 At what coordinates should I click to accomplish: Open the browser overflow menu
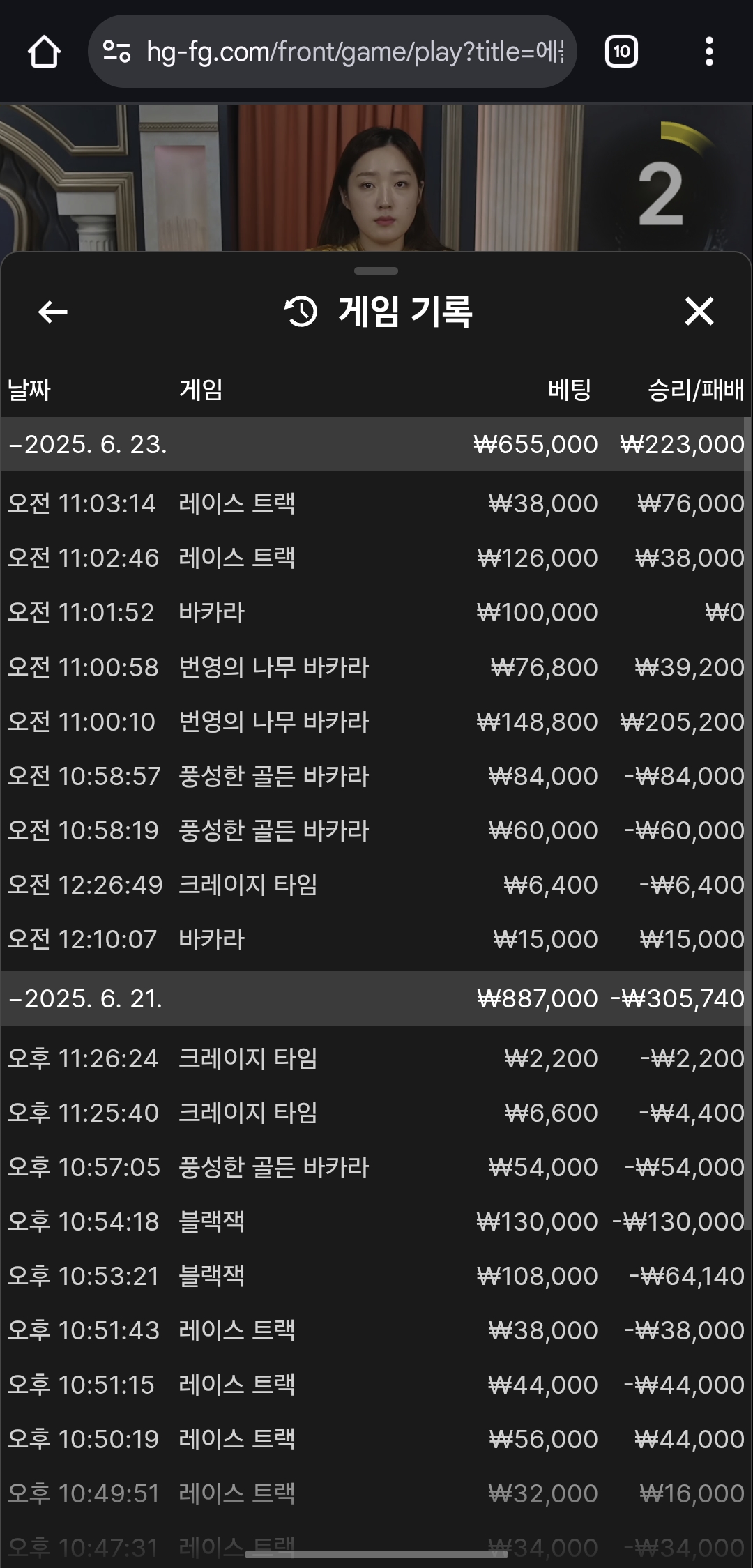pyautogui.click(x=709, y=52)
